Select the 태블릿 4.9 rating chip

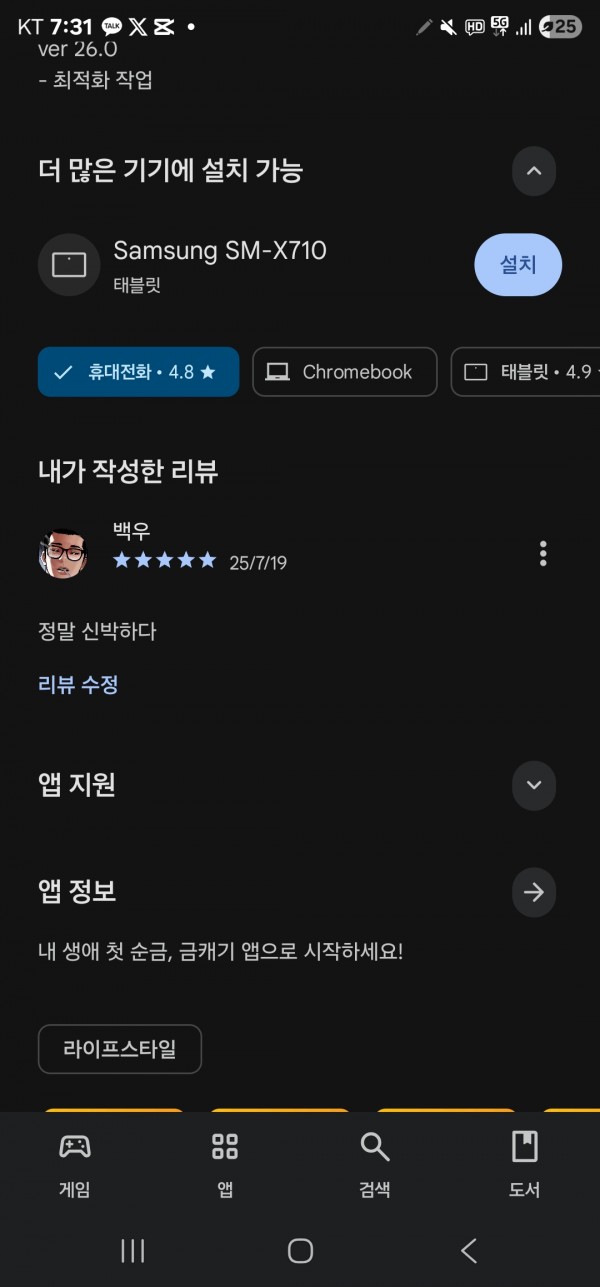526,372
